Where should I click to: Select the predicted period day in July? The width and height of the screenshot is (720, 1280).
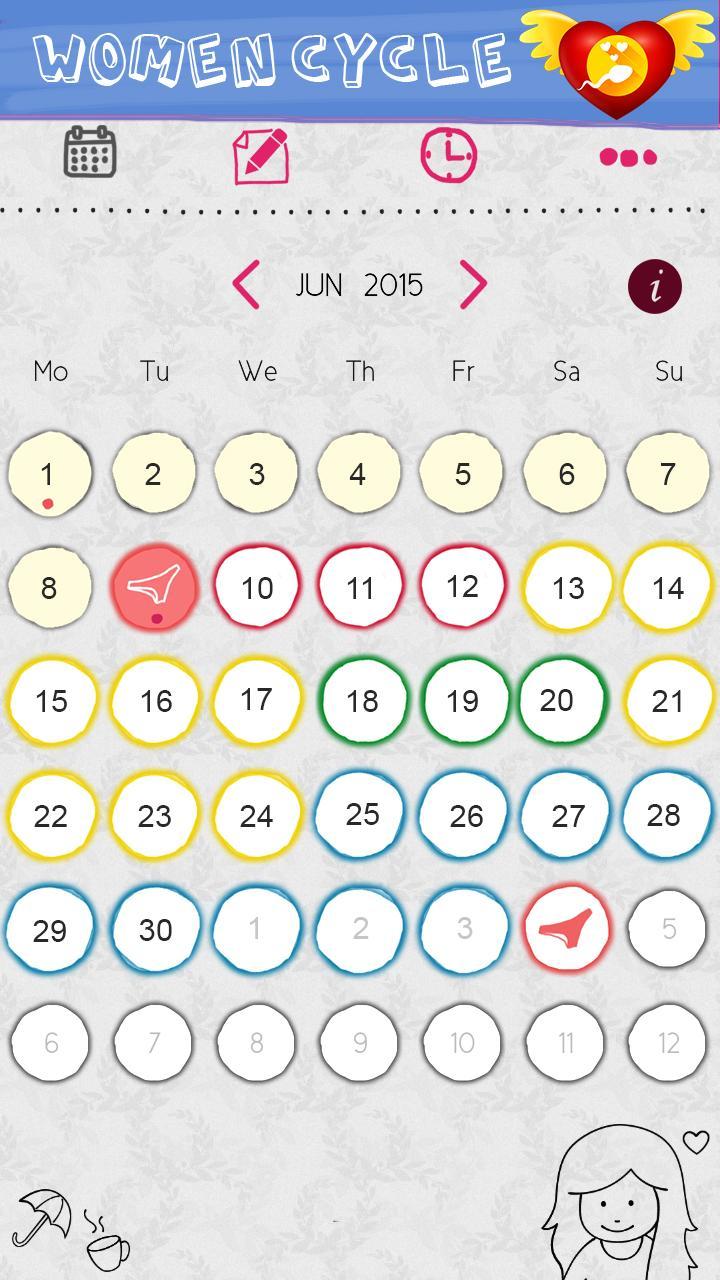coord(566,929)
